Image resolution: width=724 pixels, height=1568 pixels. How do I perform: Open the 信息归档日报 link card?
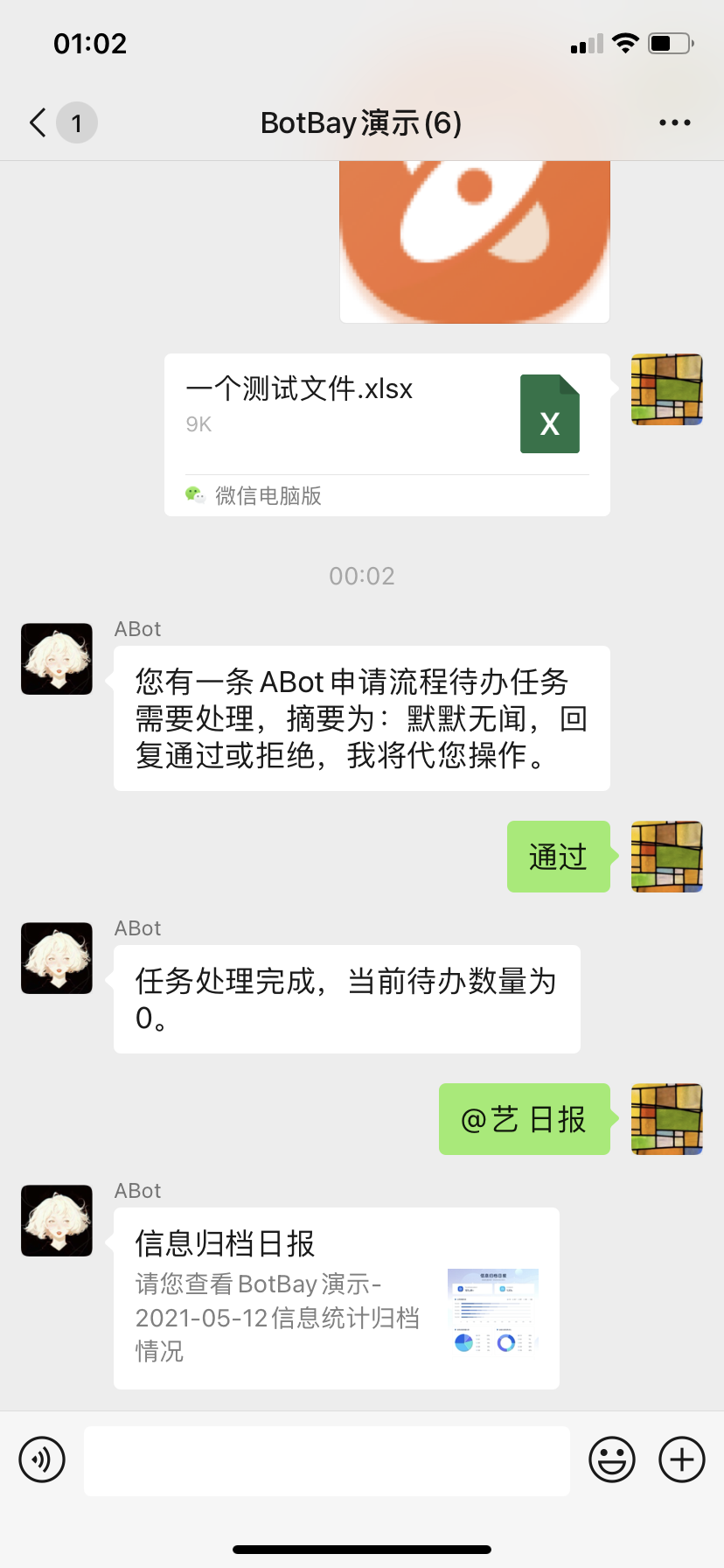coord(336,1298)
